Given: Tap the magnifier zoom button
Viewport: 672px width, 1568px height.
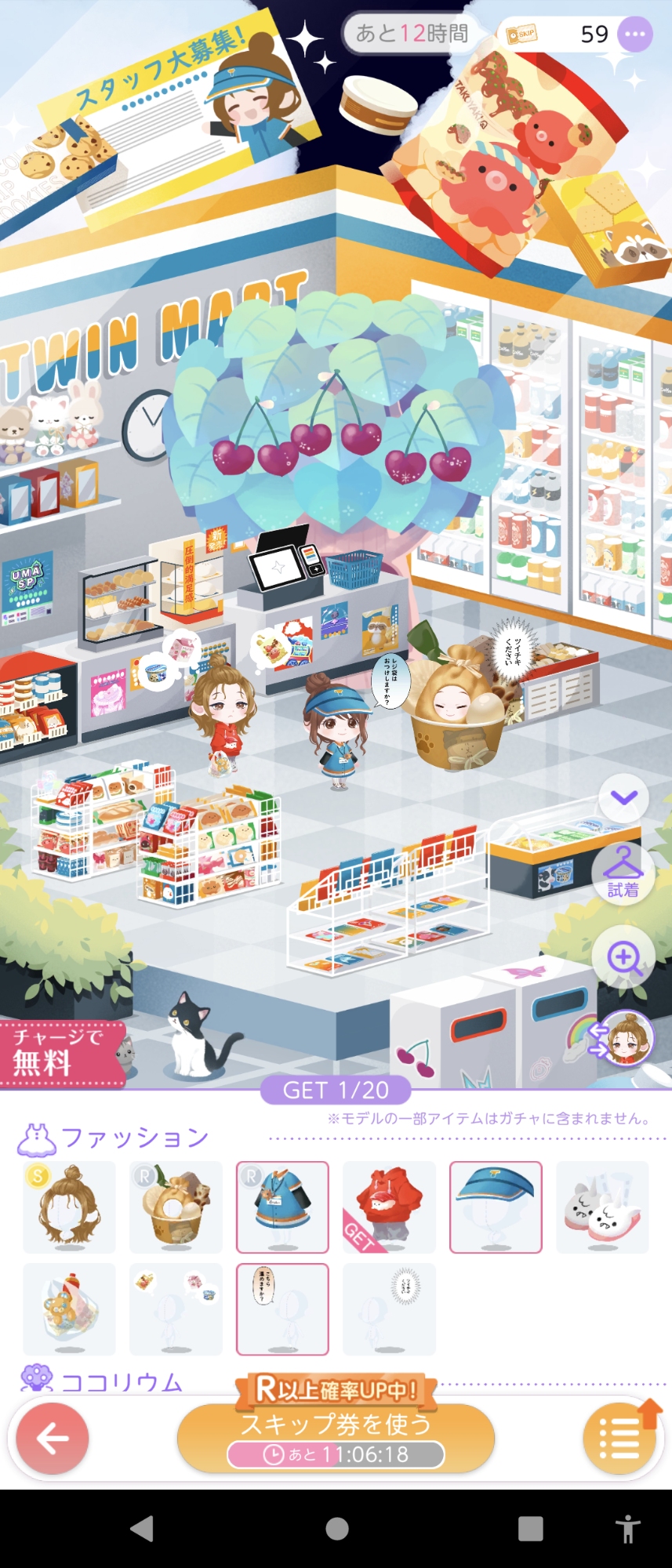Looking at the screenshot, I should click(x=624, y=958).
